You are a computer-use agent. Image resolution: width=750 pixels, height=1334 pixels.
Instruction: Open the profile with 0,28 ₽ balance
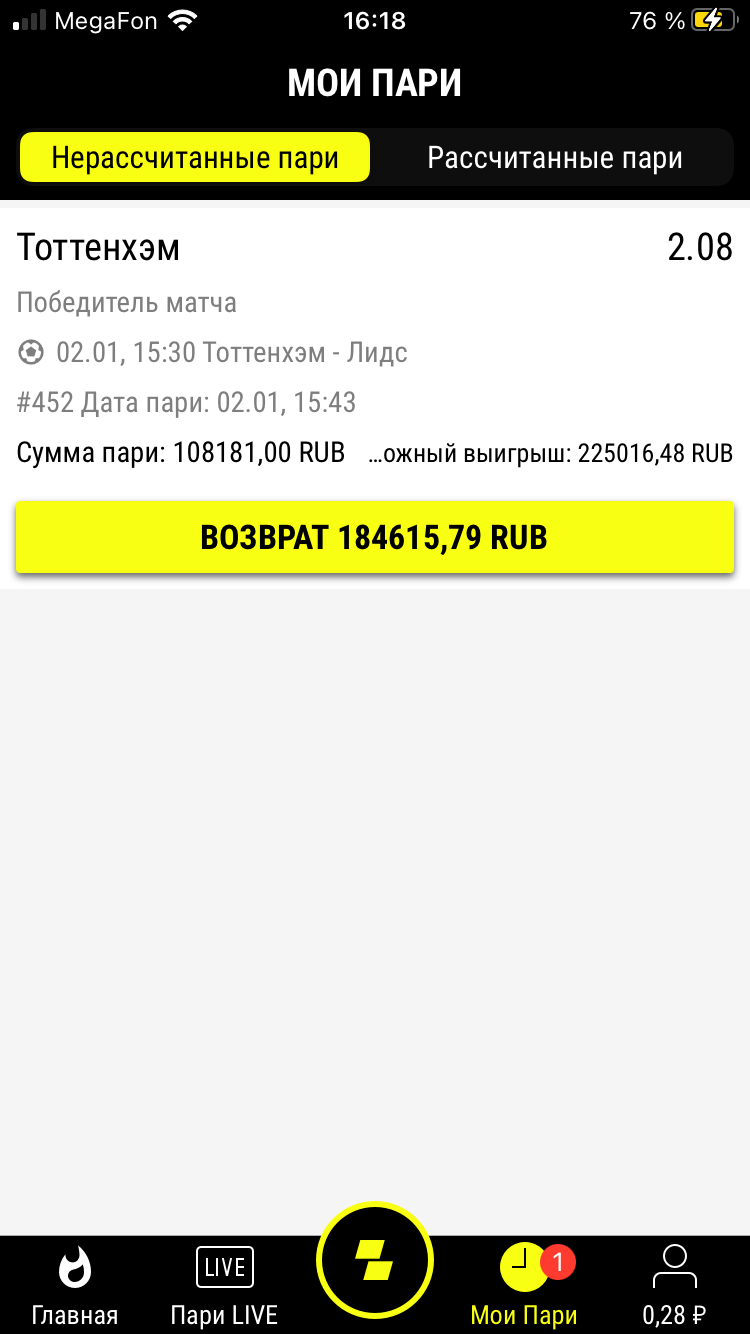click(x=674, y=1285)
